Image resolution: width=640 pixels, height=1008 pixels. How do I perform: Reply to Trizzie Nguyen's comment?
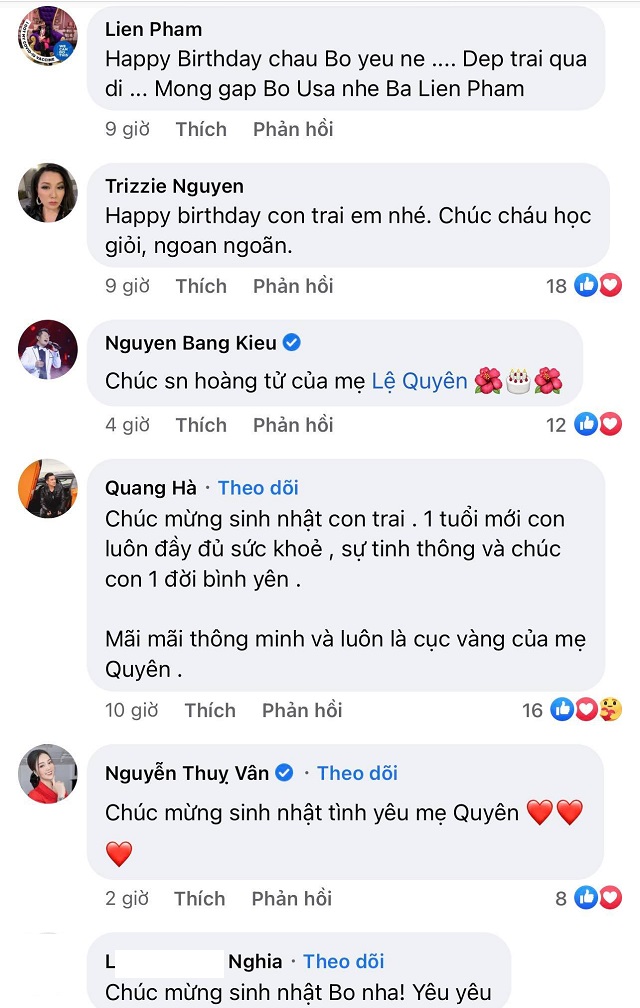tap(293, 286)
